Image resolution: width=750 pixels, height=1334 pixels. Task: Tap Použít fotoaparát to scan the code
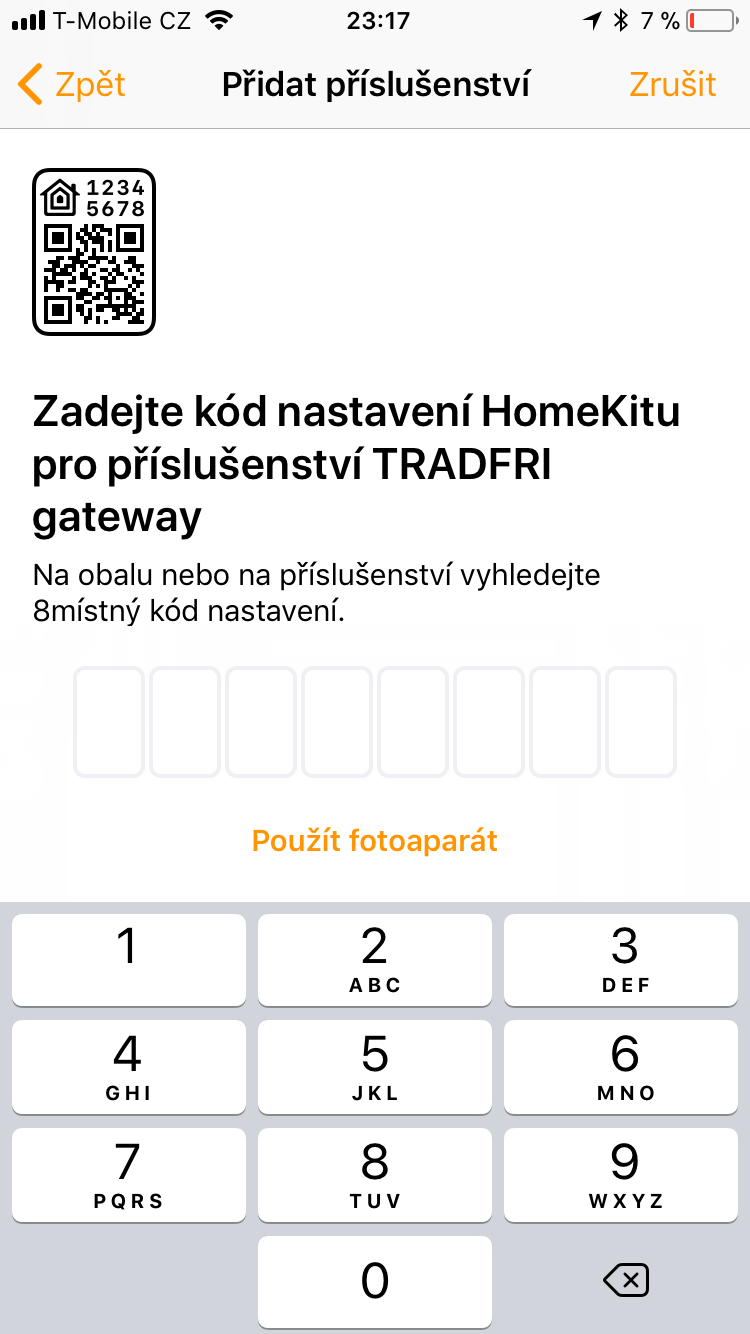[375, 840]
